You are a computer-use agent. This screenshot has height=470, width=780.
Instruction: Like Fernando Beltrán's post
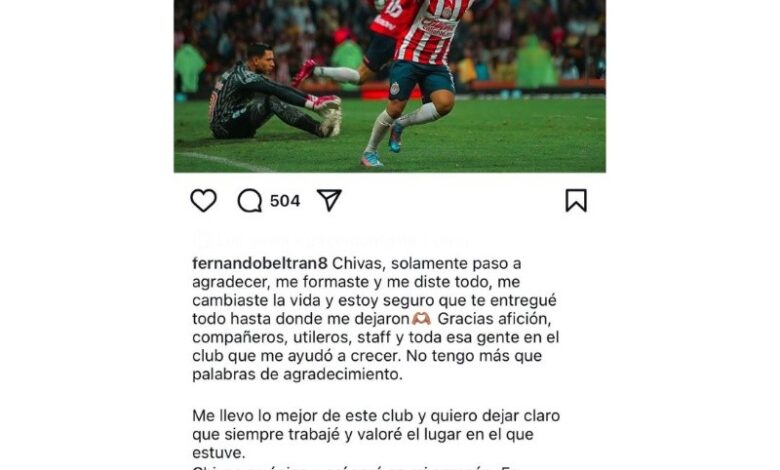(x=203, y=201)
